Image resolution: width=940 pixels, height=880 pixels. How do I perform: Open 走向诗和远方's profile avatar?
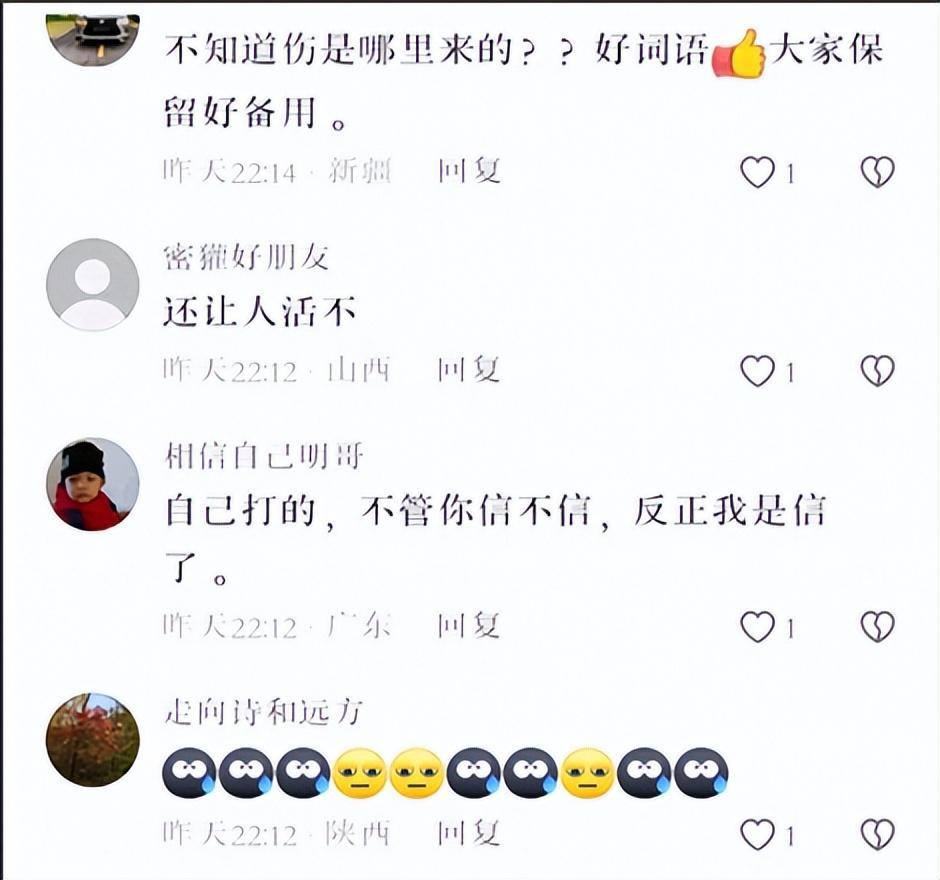92,740
